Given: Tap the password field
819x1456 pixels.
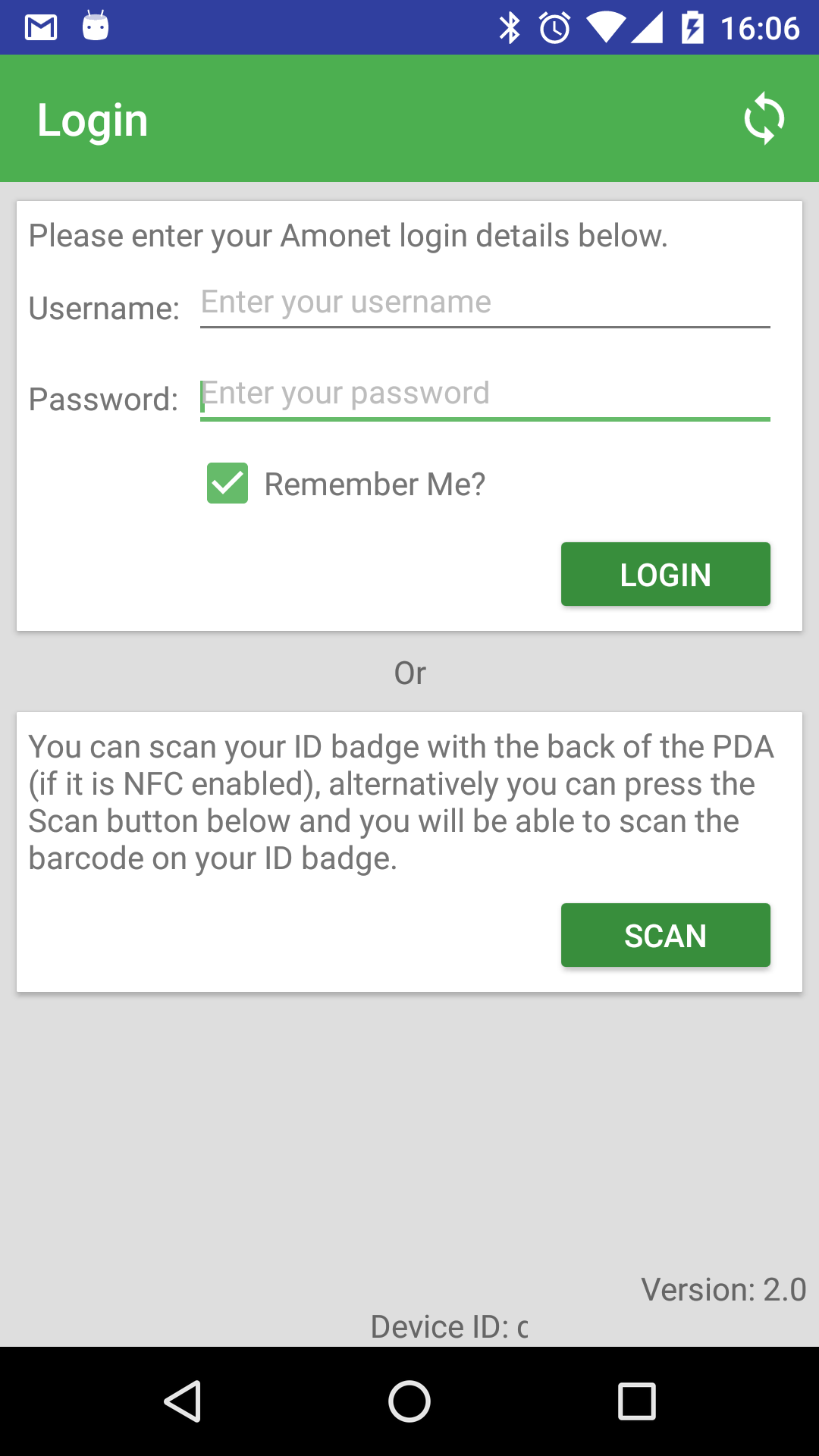Looking at the screenshot, I should click(485, 394).
